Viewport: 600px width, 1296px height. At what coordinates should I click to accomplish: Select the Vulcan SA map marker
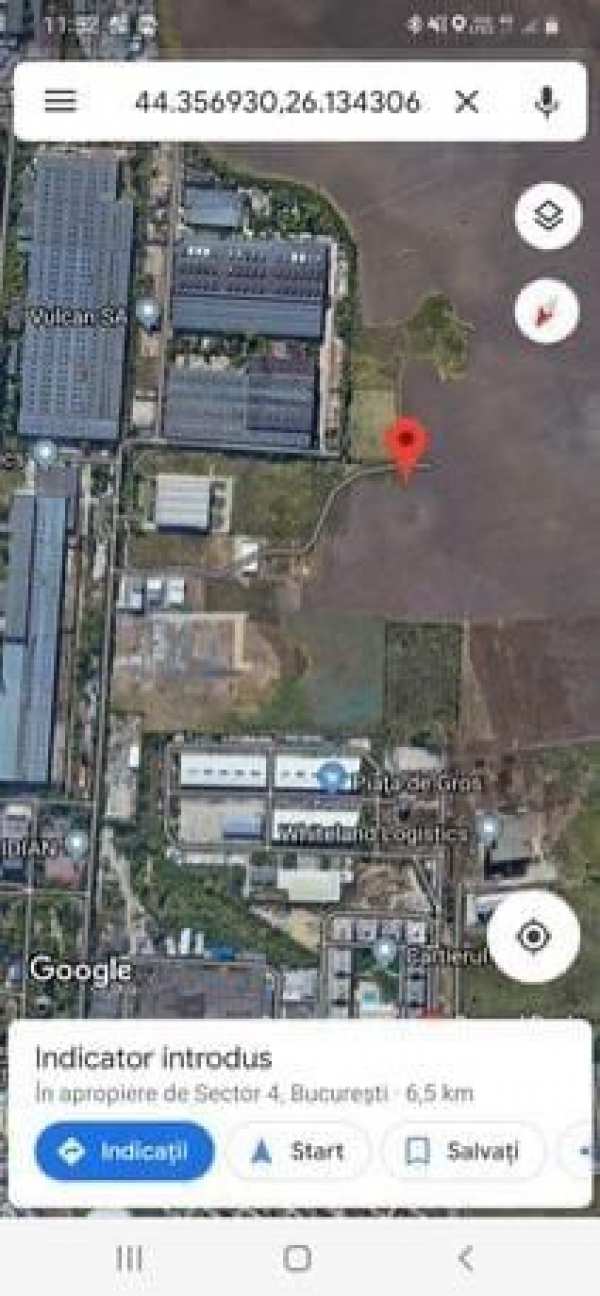click(x=148, y=313)
